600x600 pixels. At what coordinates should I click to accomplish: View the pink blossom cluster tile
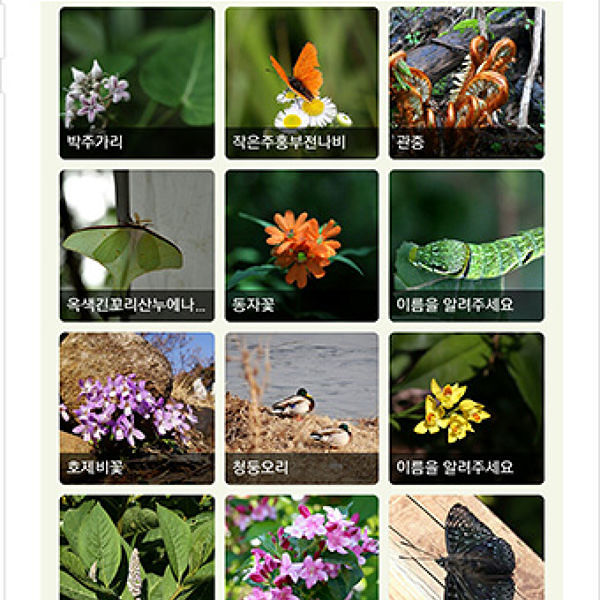coord(301,548)
